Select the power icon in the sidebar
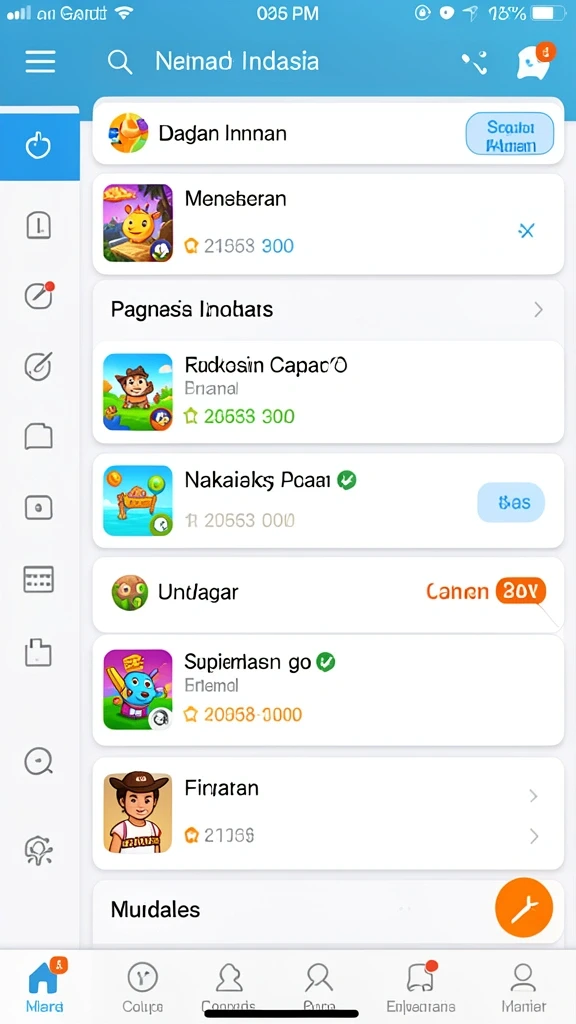This screenshot has width=576, height=1024. tap(39, 145)
